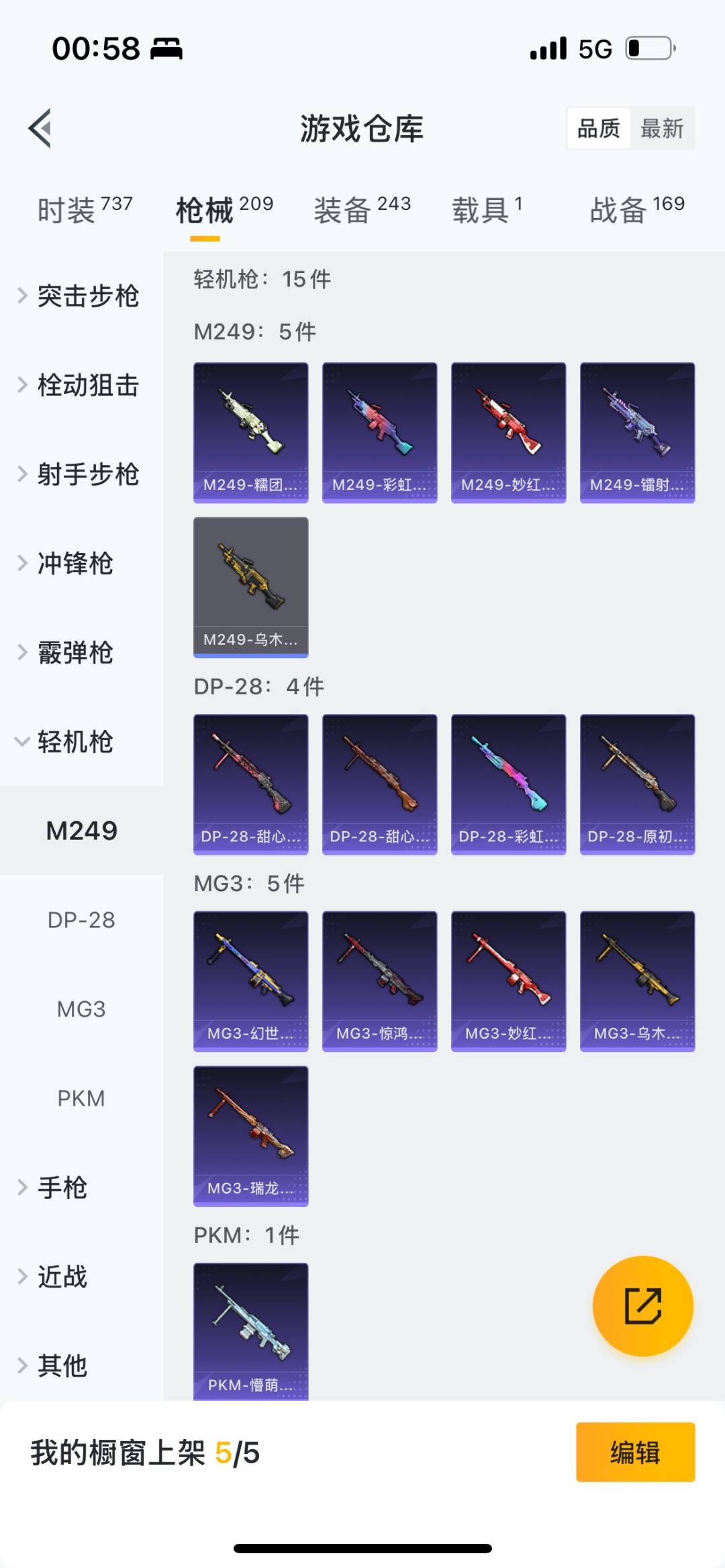This screenshot has width=725, height=1568.
Task: Open the M249-乌木 gun skin
Action: [x=251, y=587]
